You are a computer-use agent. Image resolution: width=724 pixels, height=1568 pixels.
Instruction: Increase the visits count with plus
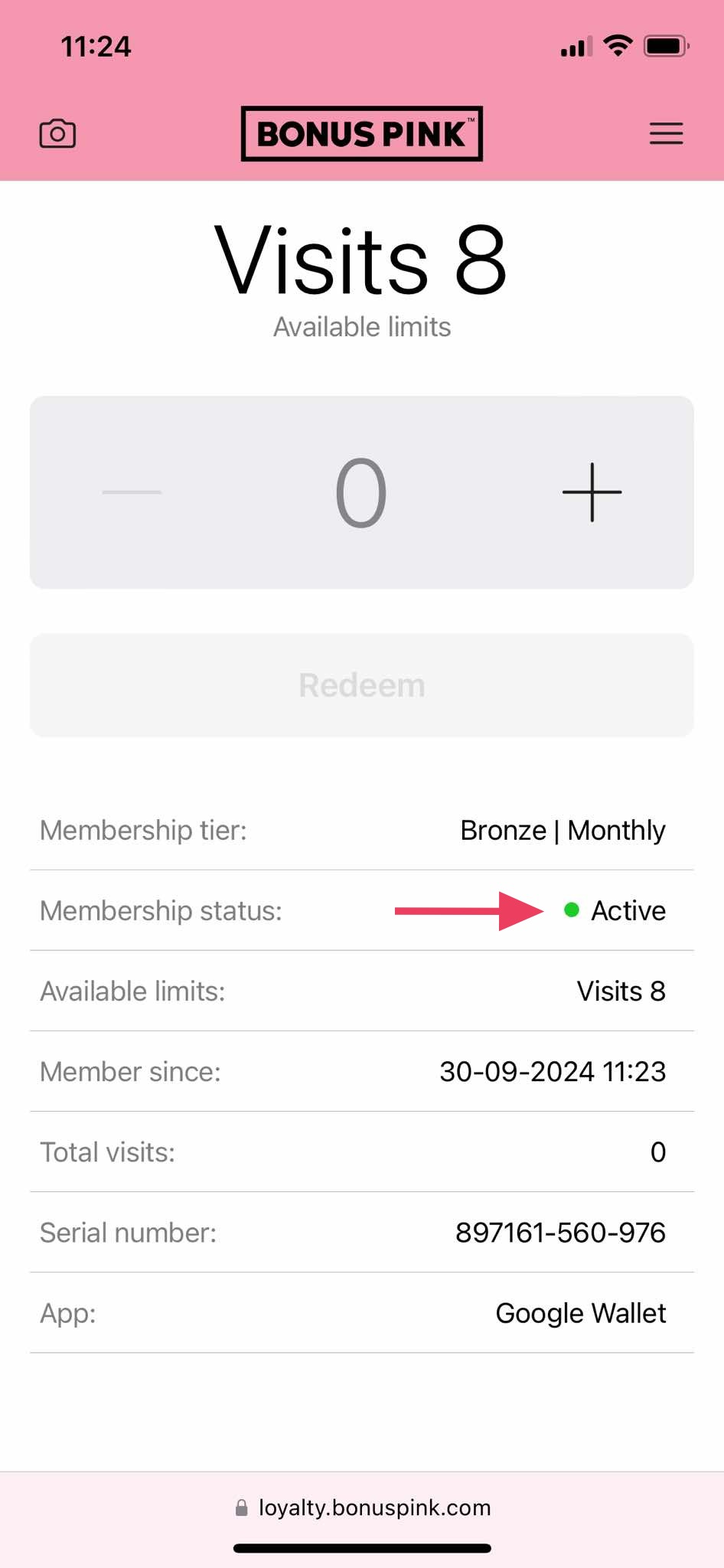point(592,492)
